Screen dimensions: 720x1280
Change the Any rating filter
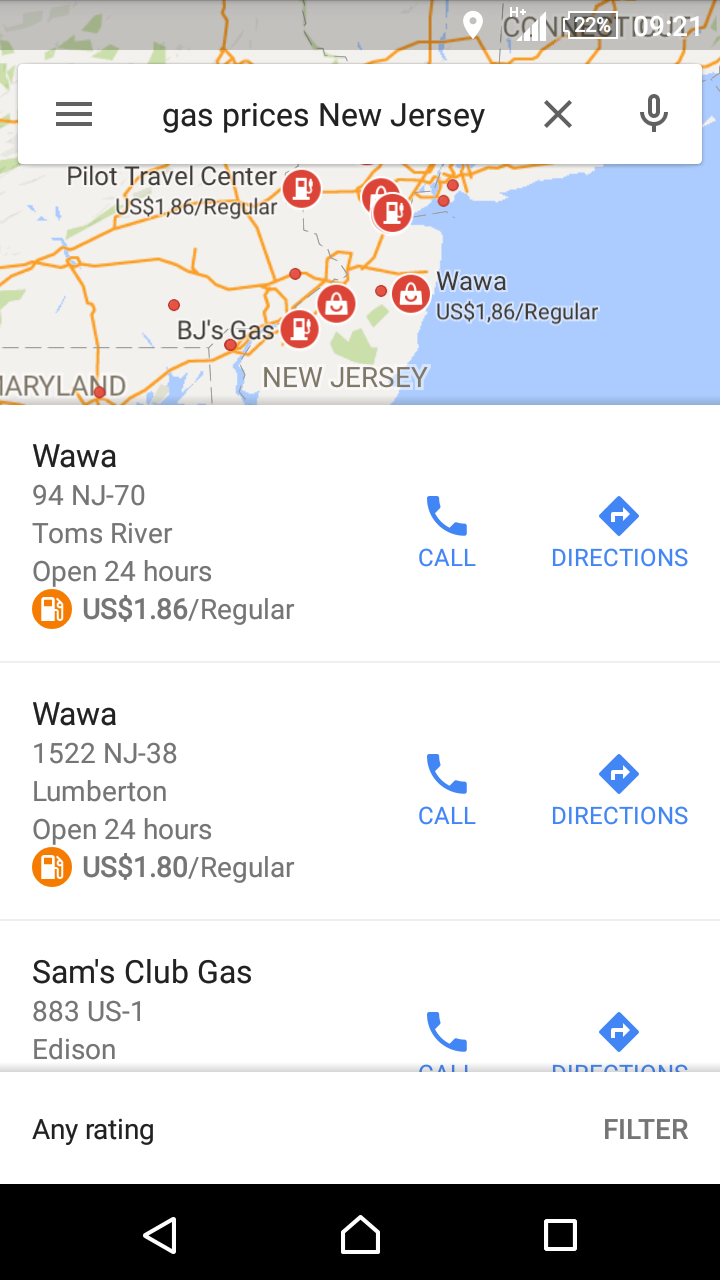click(94, 1130)
